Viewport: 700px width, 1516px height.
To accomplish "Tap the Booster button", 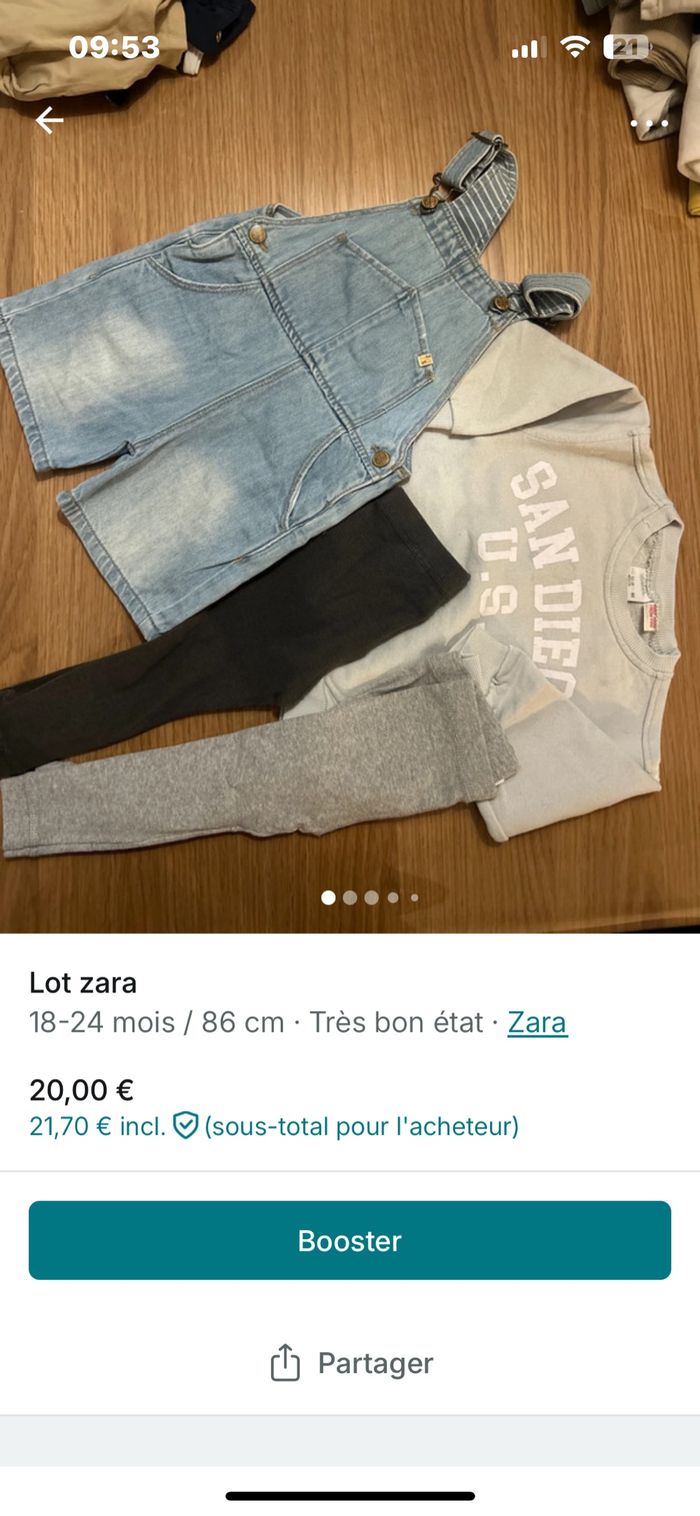I will pyautogui.click(x=349, y=1240).
